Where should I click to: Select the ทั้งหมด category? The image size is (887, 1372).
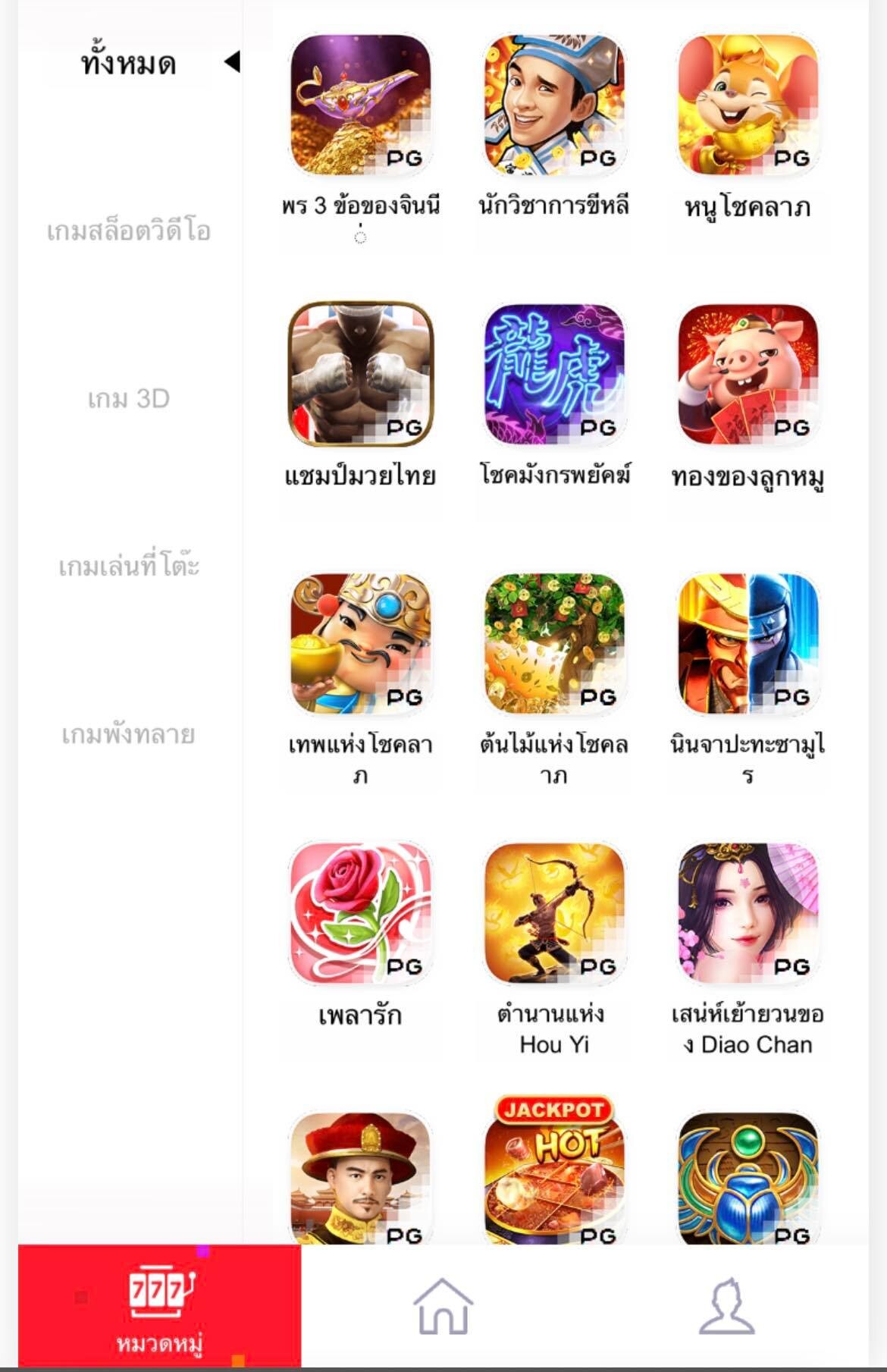[129, 62]
